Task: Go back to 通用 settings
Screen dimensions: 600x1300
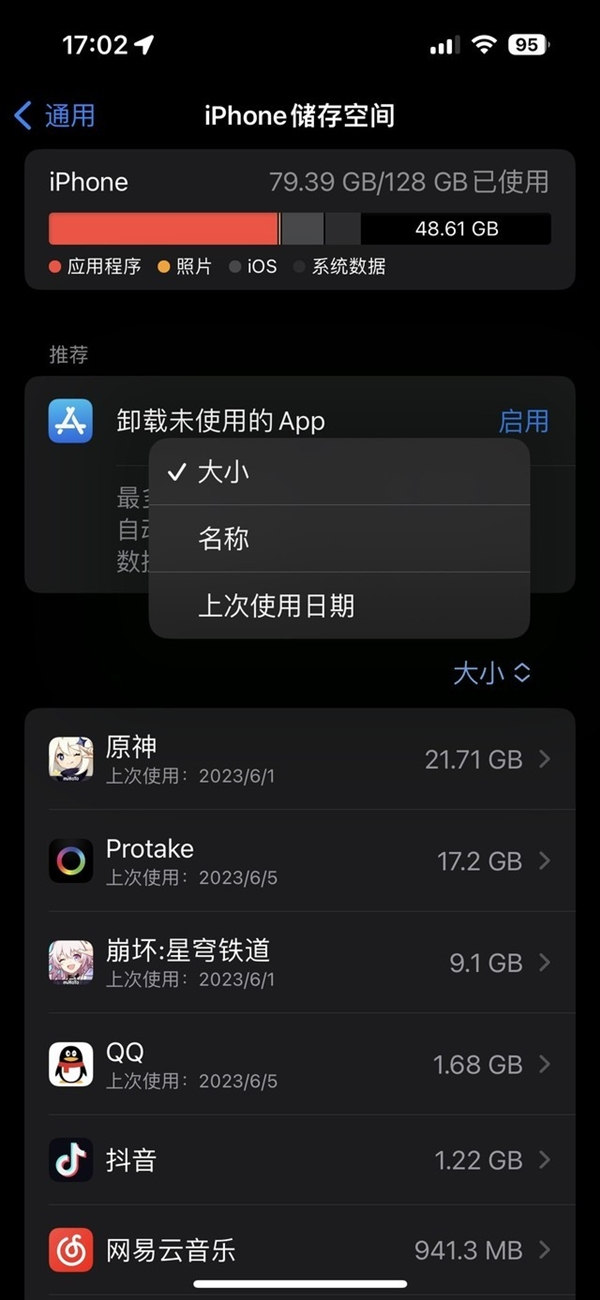Action: pos(54,115)
